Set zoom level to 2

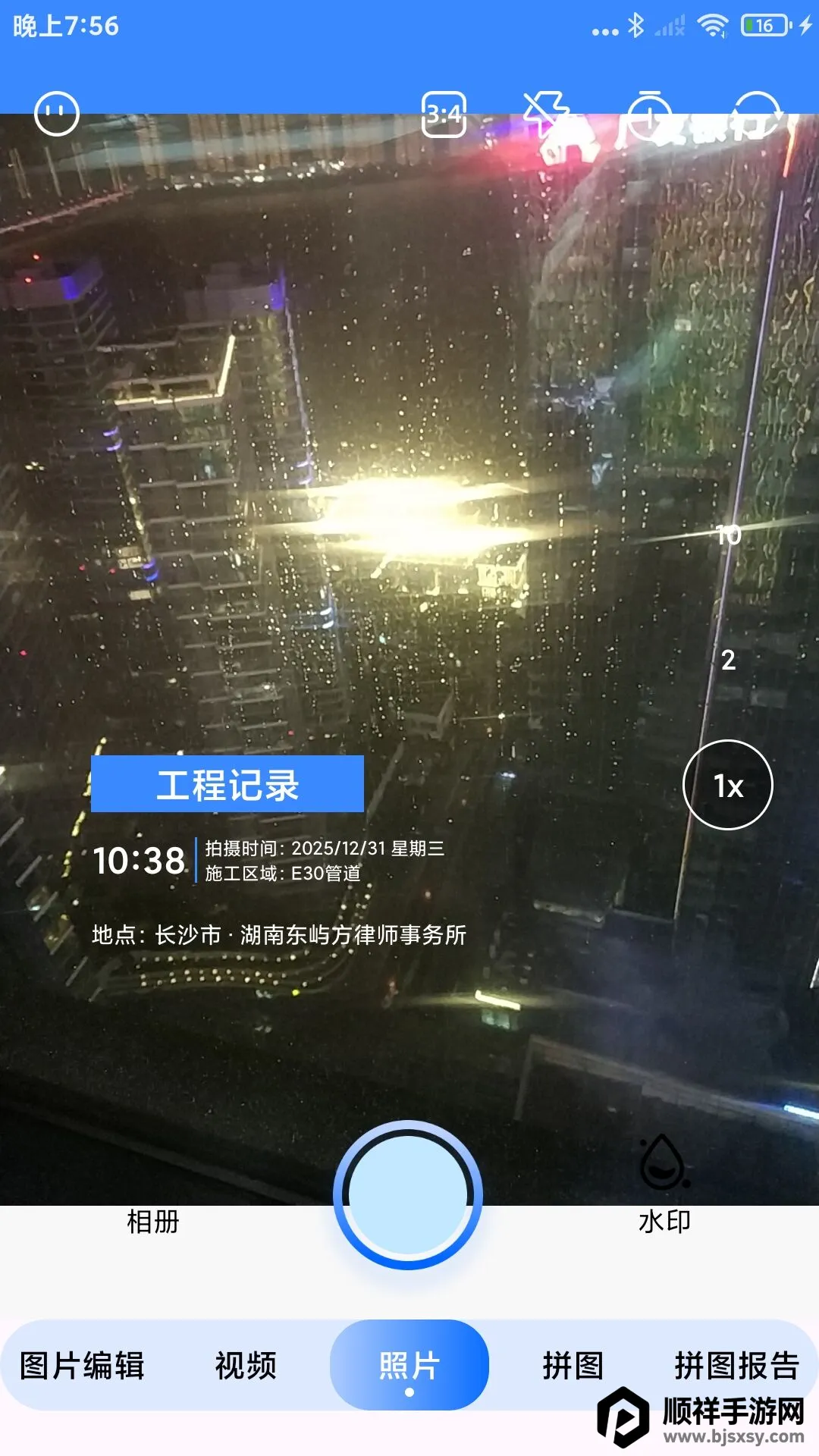click(728, 660)
